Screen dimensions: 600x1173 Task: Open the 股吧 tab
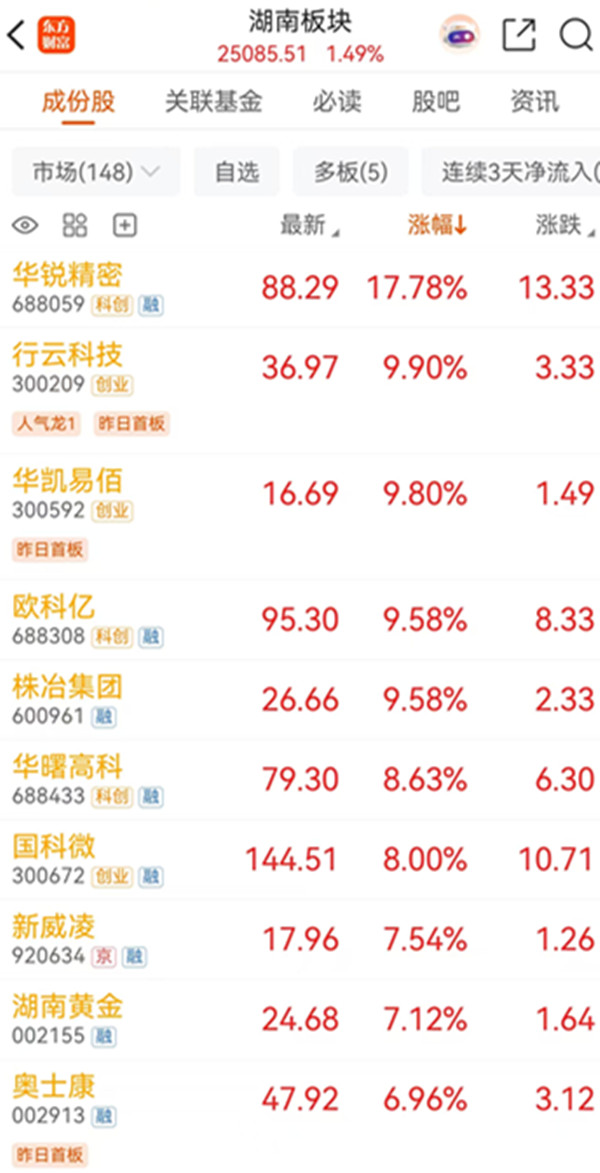pos(435,101)
